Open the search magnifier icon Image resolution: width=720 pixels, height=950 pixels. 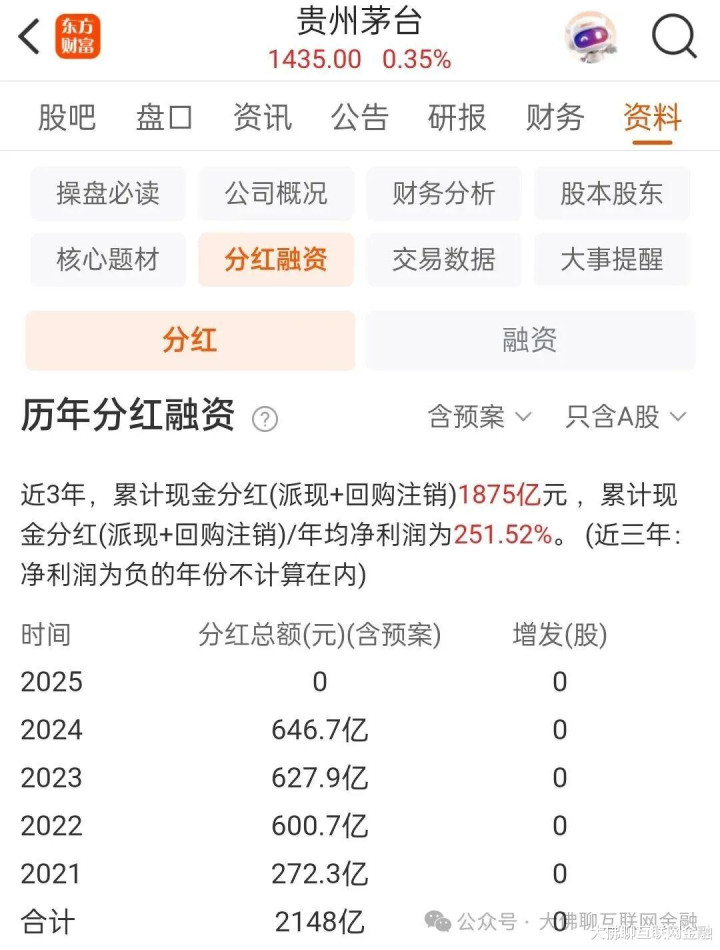(x=674, y=37)
